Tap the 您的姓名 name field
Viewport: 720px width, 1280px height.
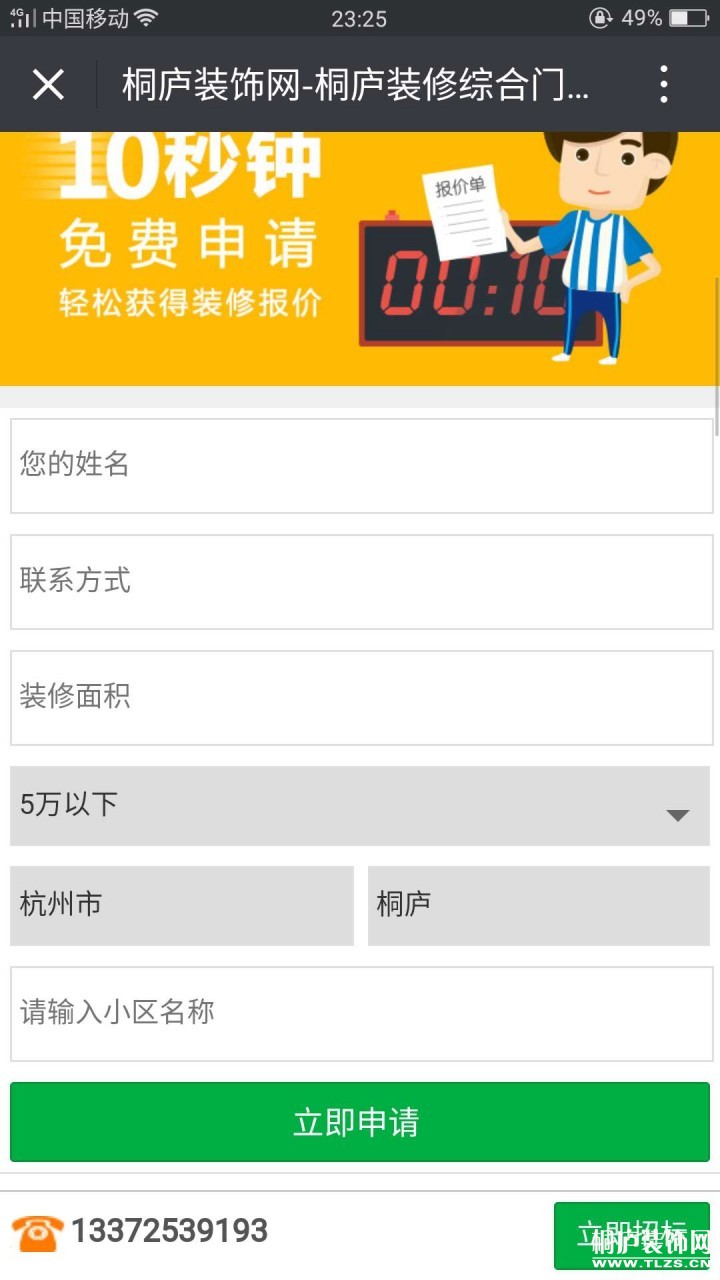361,465
